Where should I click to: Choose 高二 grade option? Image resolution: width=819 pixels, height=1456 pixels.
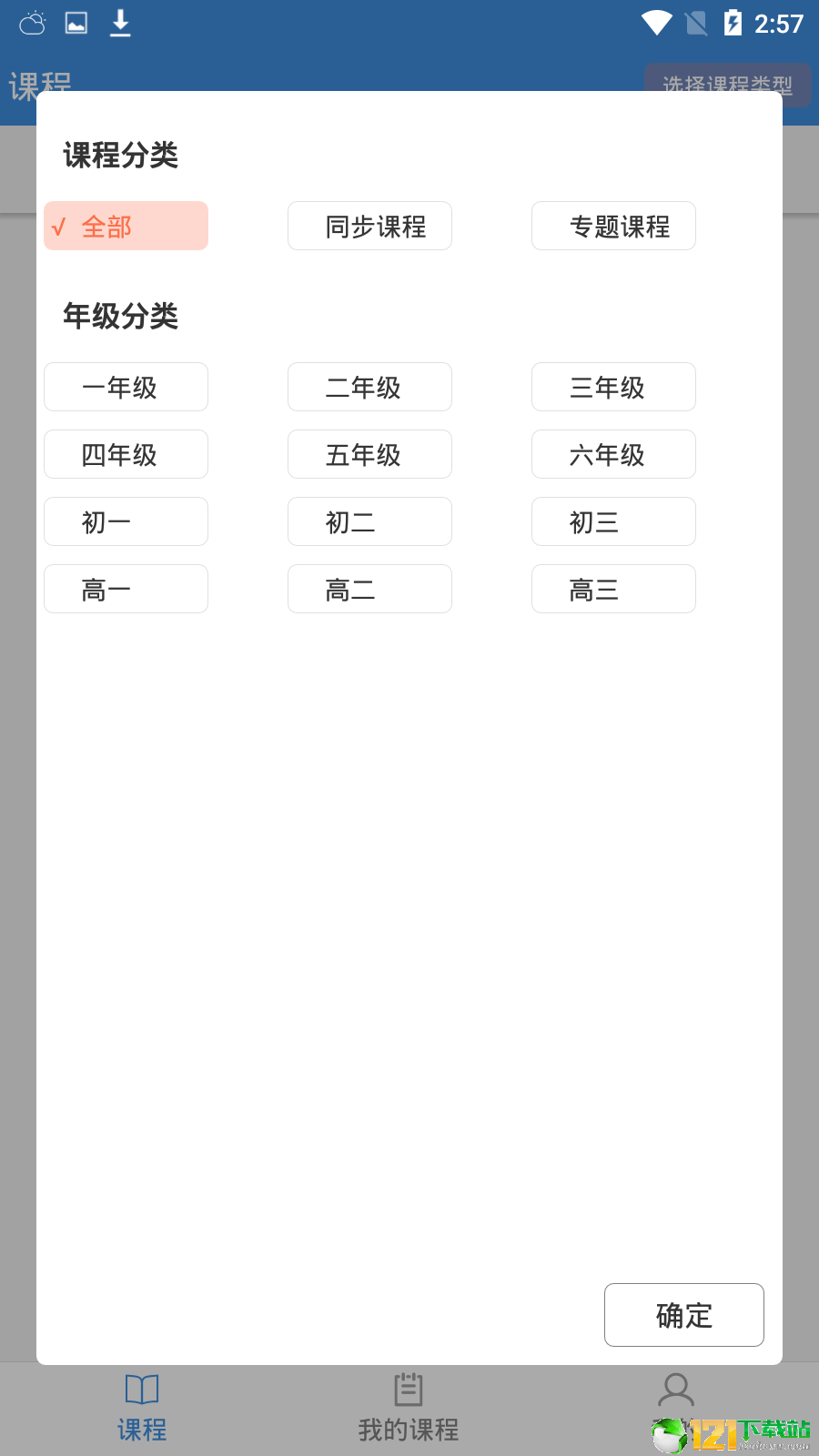[x=369, y=589]
